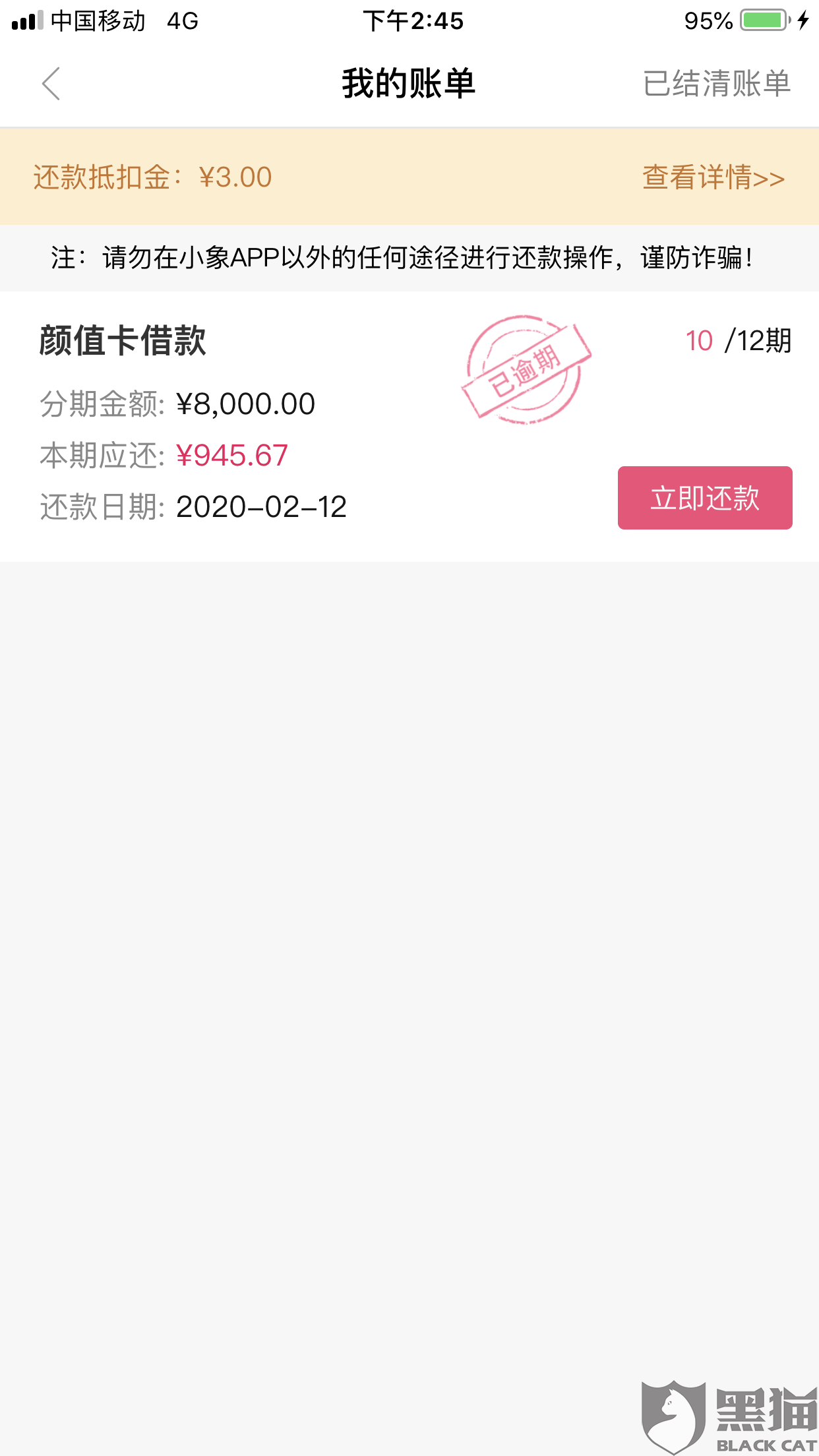Tap 查看详情>> for repayment deduction details
819x1456 pixels.
coord(713,177)
